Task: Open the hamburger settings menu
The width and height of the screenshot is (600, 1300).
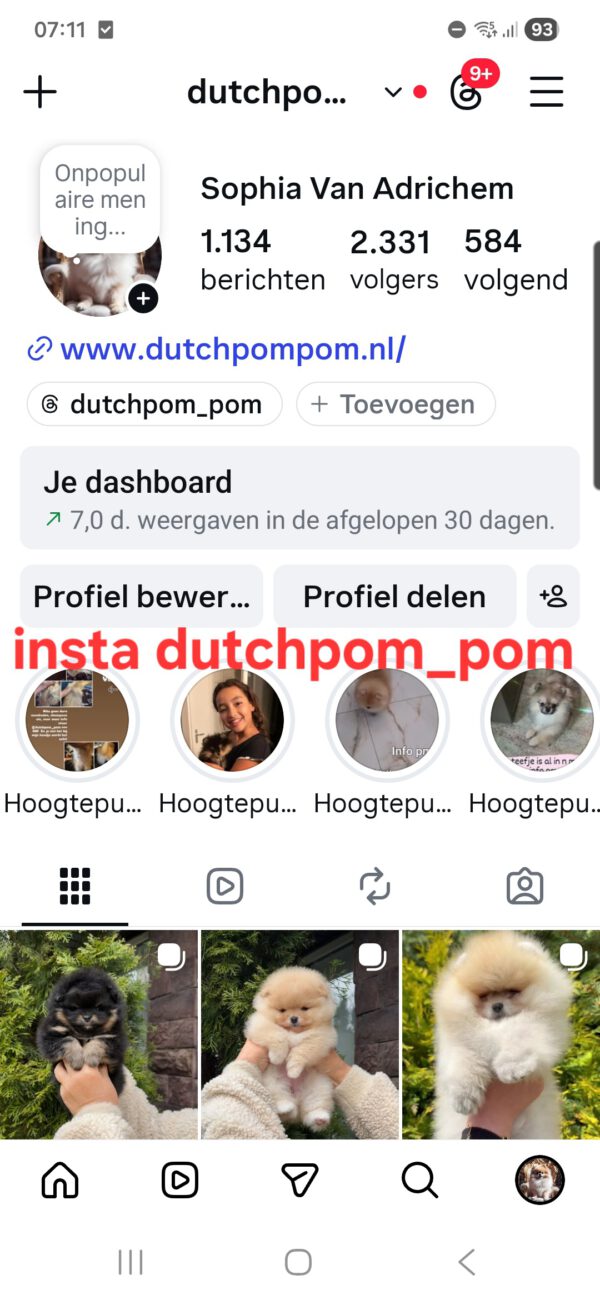Action: point(546,92)
